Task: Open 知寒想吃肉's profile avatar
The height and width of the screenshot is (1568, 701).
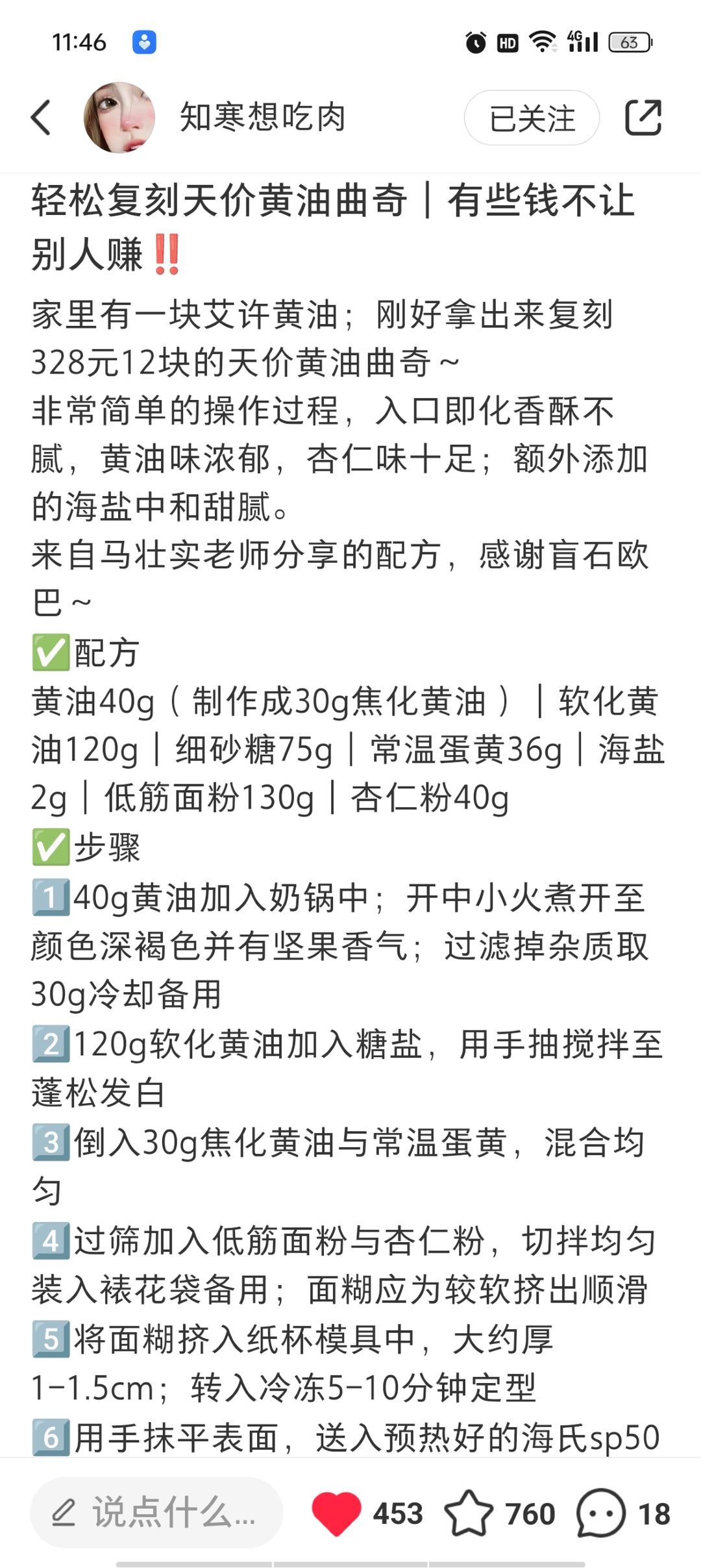Action: coord(119,118)
